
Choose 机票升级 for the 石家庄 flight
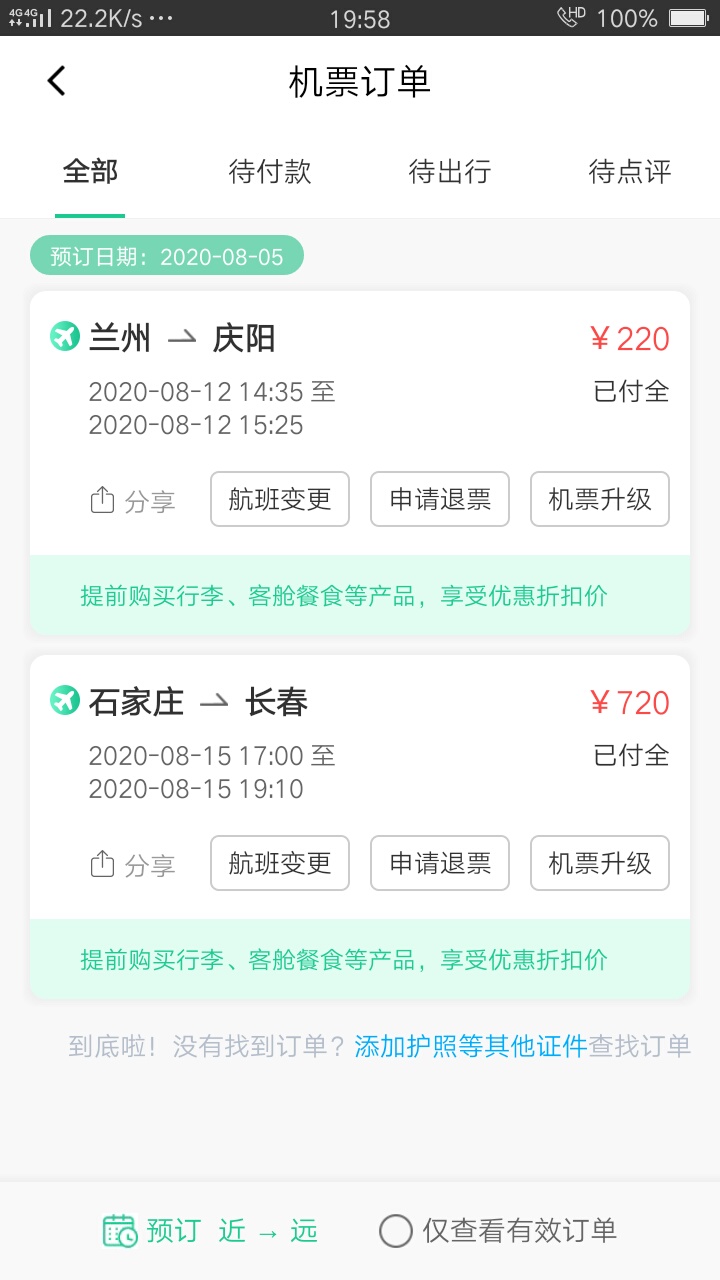point(600,863)
